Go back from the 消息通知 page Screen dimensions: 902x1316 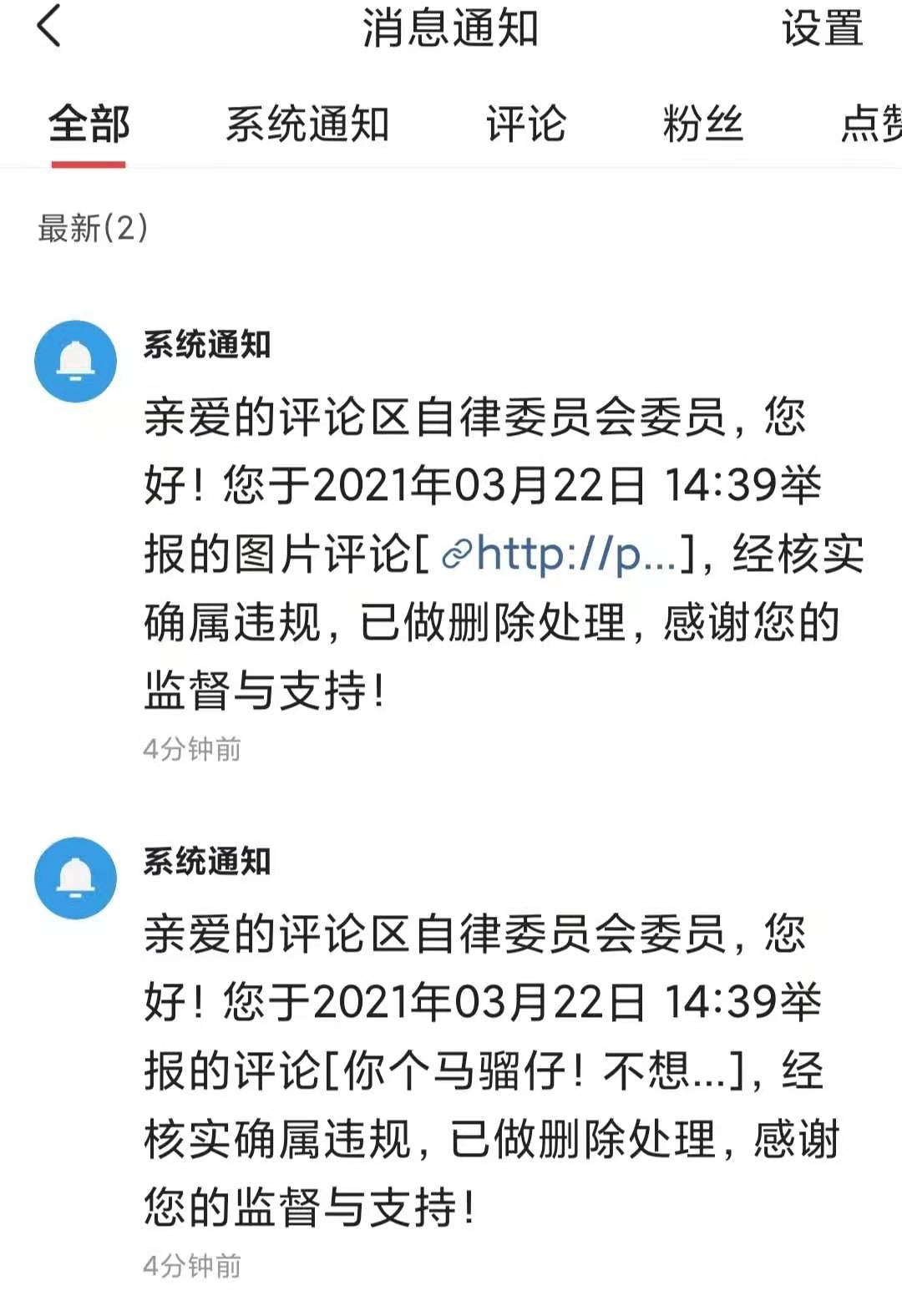click(50, 27)
